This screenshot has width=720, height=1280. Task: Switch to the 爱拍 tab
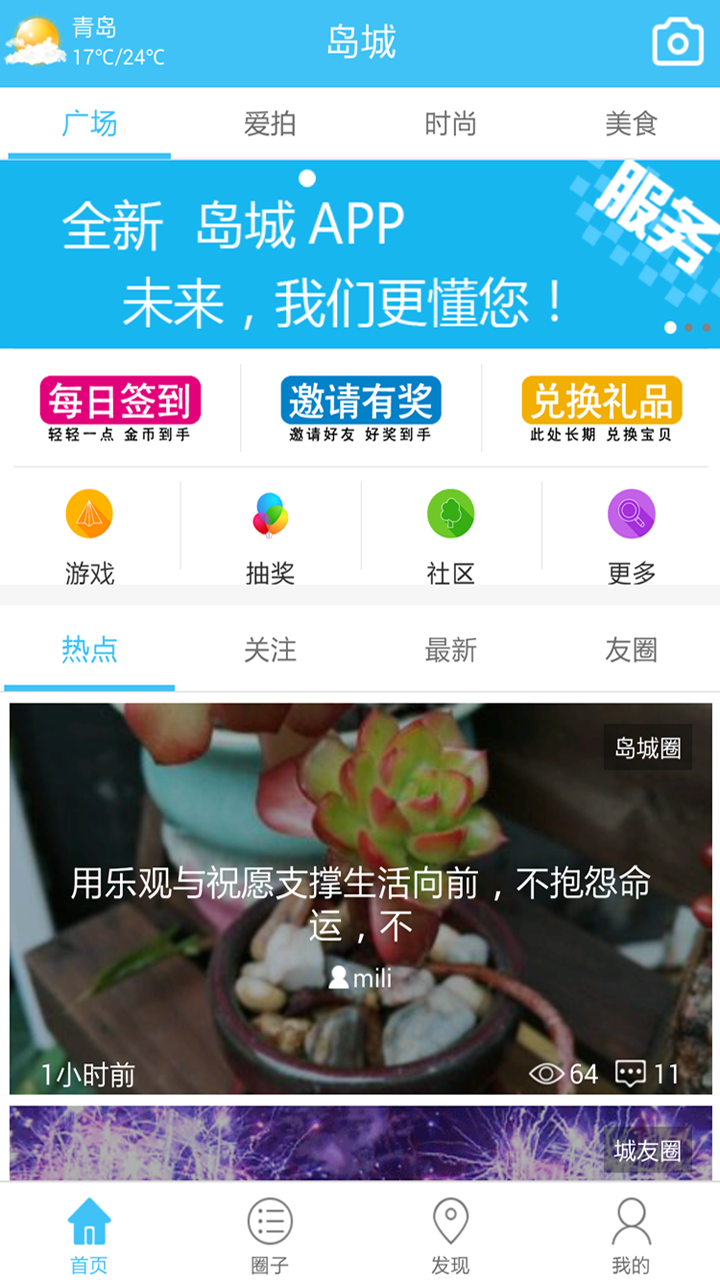pos(270,124)
